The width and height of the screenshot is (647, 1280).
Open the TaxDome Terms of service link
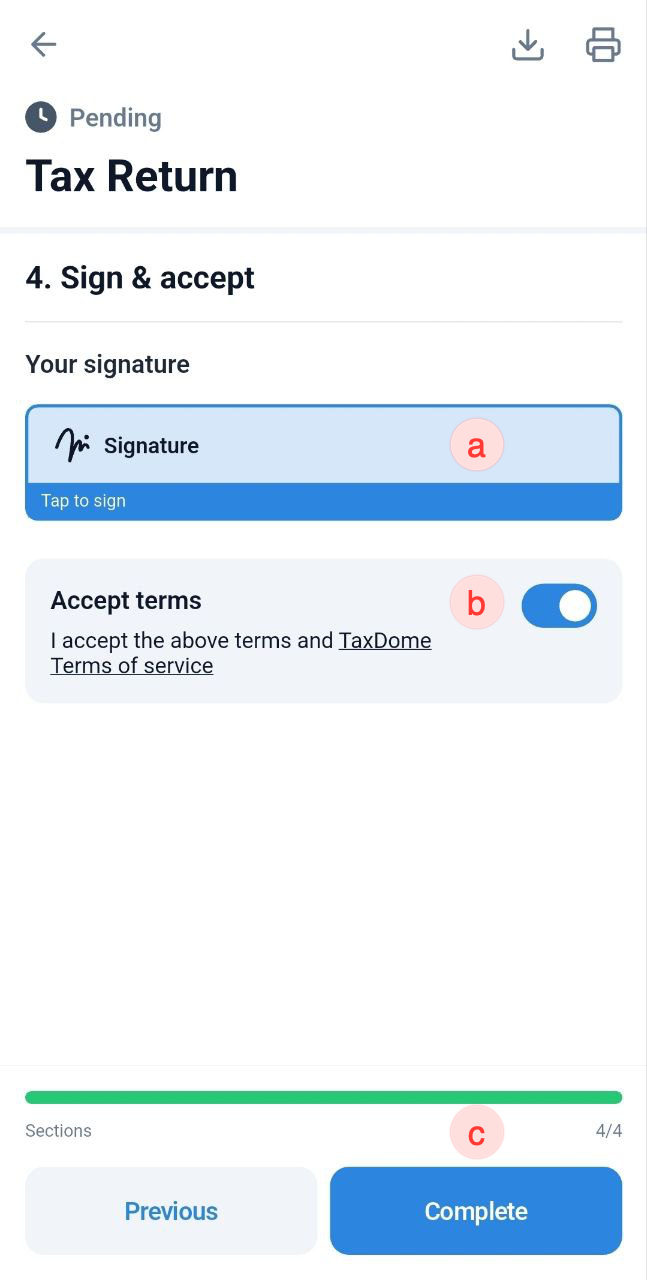[x=385, y=641]
